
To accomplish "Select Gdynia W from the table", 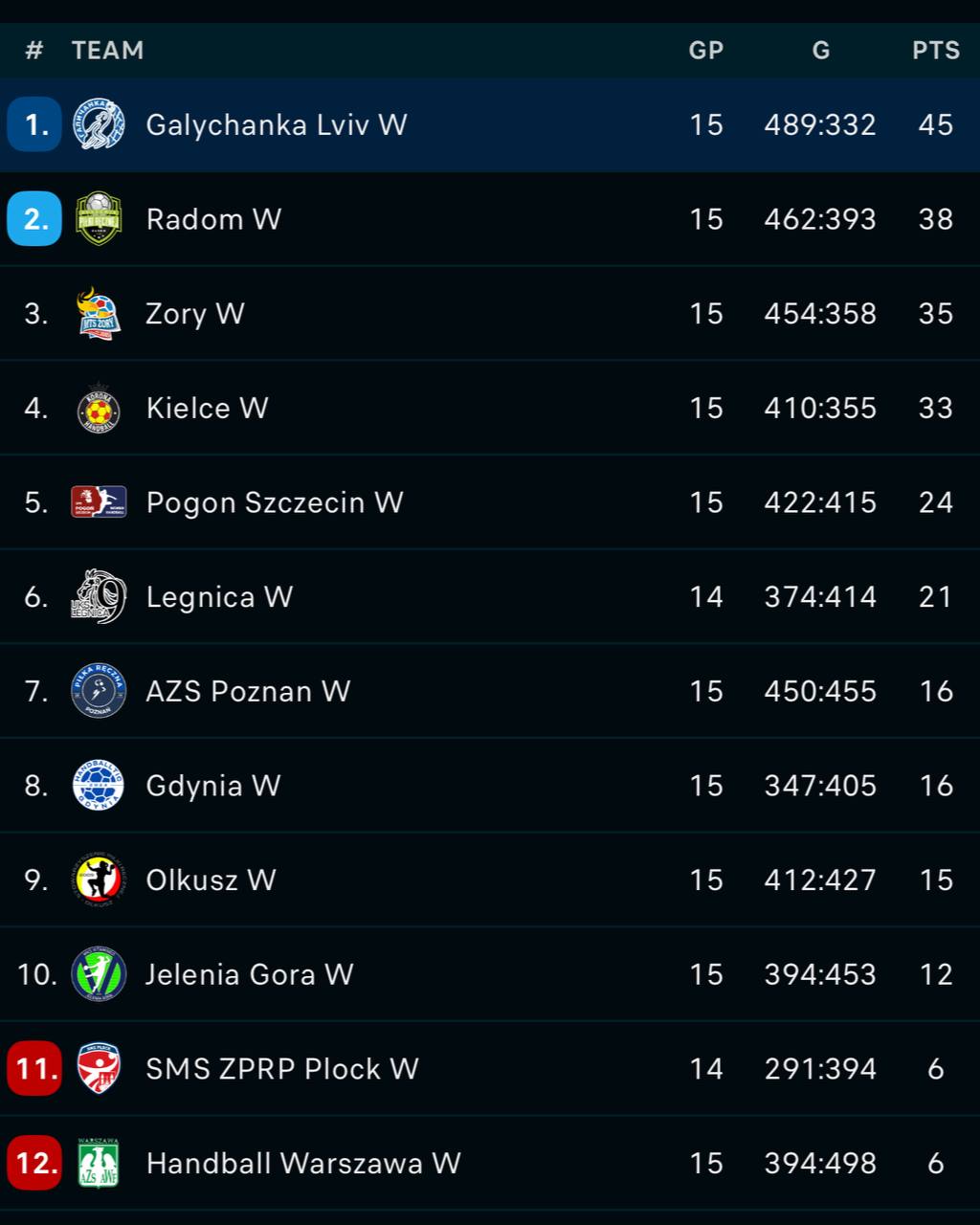I will pyautogui.click(x=212, y=786).
